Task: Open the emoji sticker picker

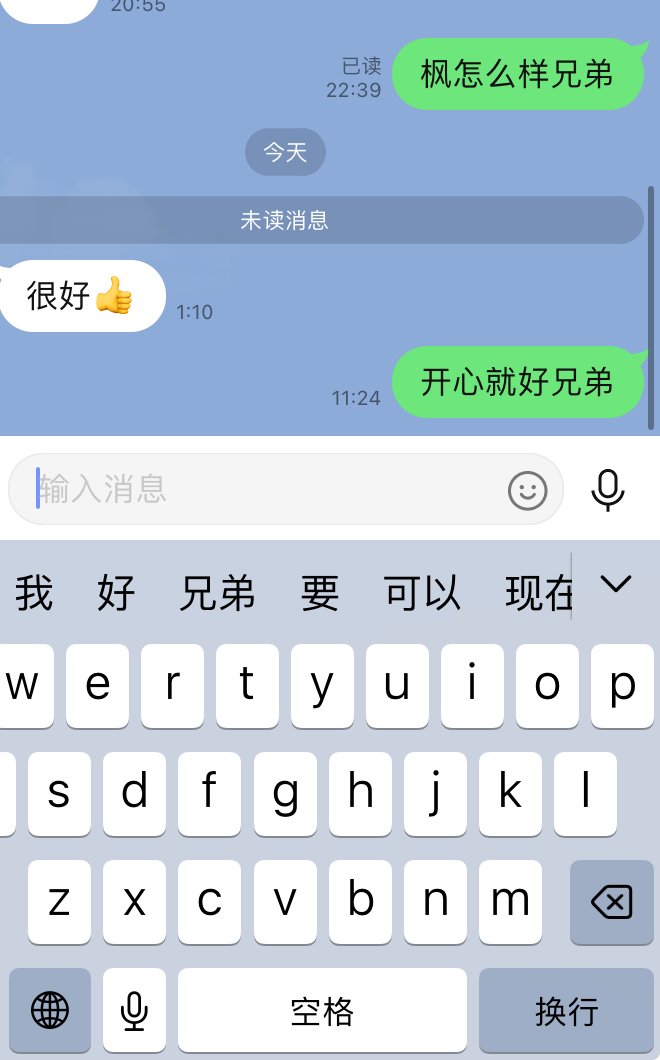Action: click(x=527, y=490)
